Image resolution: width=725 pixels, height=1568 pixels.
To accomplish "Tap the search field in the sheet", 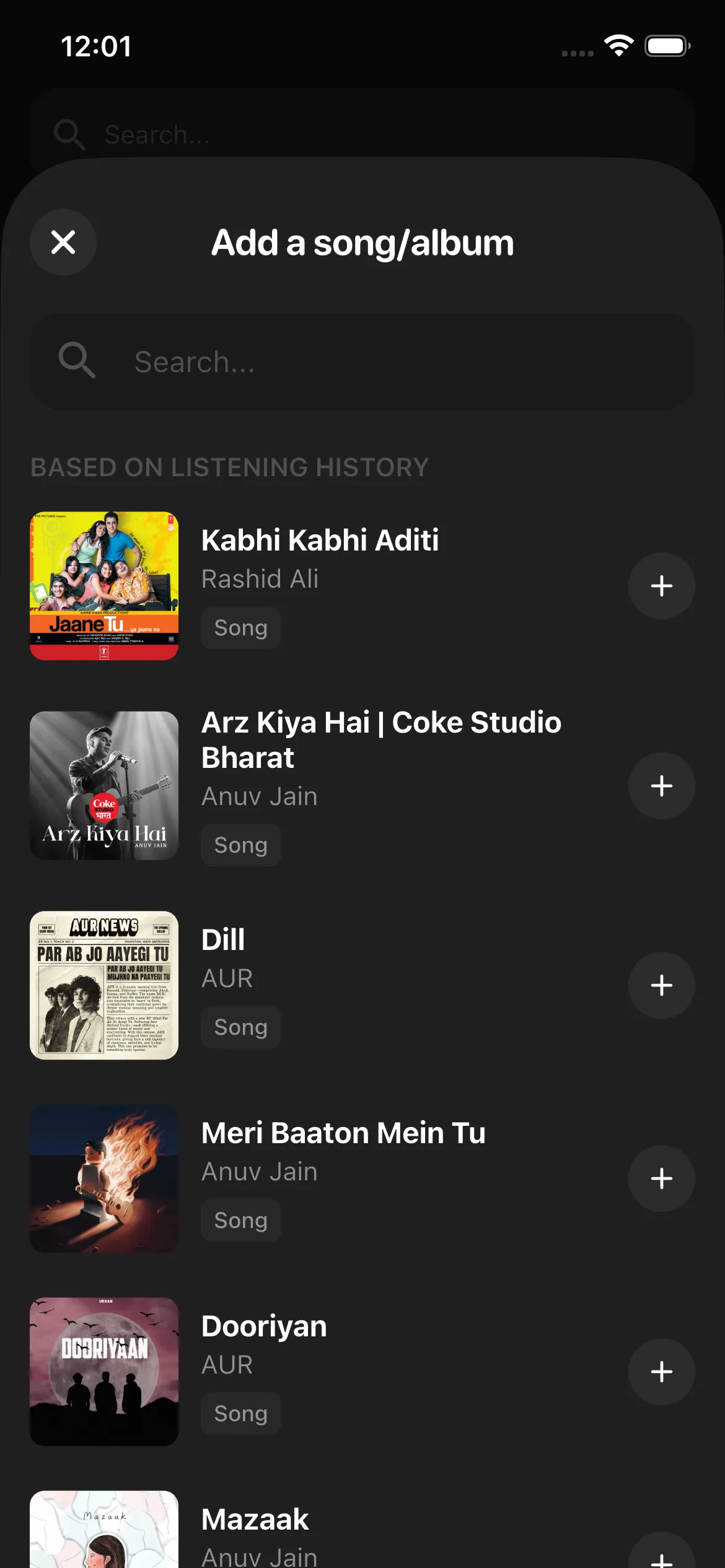I will click(x=362, y=362).
